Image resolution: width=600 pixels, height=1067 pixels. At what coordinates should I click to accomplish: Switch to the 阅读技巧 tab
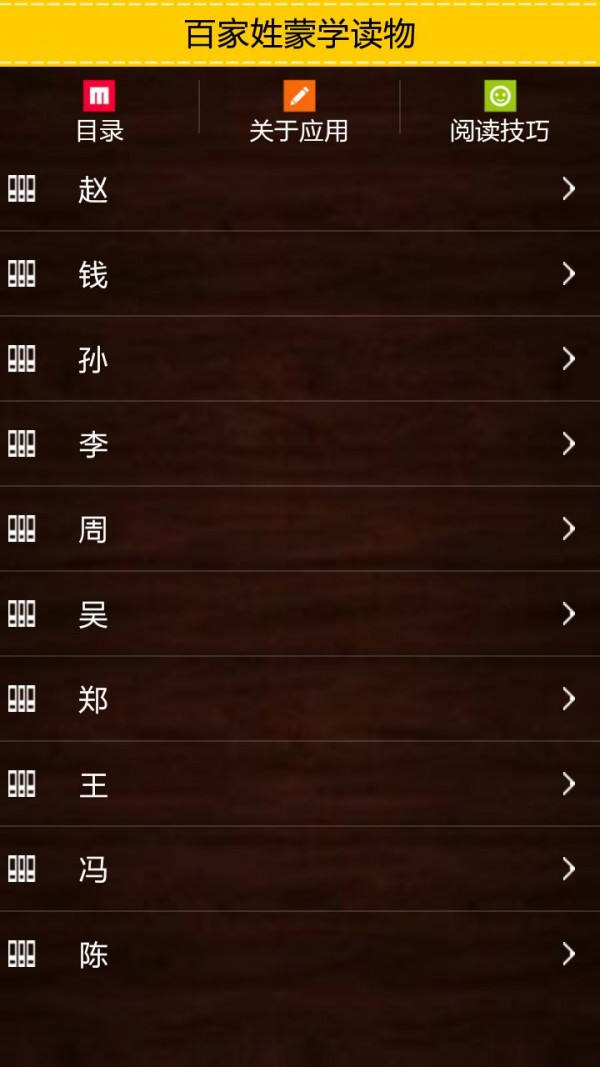coord(499,110)
